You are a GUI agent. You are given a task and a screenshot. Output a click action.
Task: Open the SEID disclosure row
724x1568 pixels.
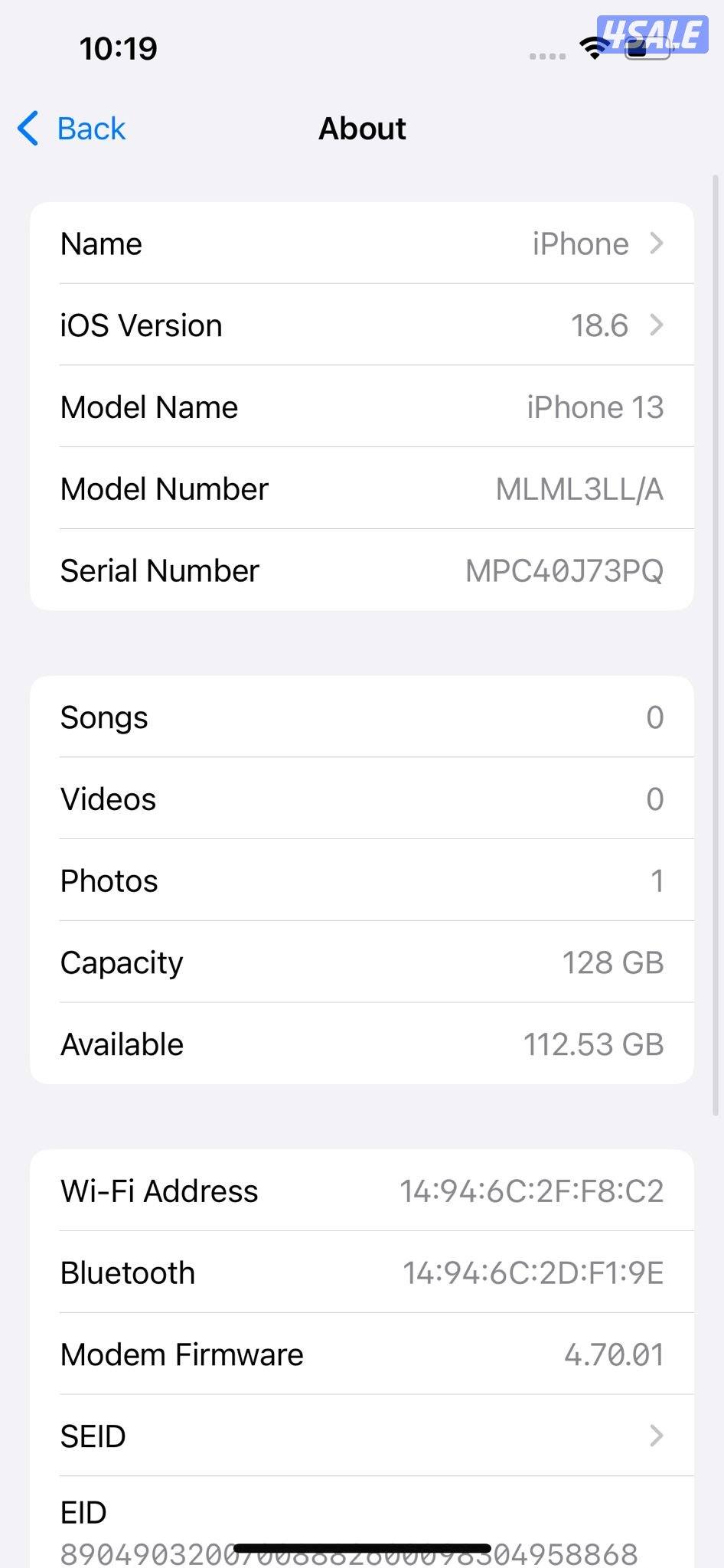coord(362,1436)
